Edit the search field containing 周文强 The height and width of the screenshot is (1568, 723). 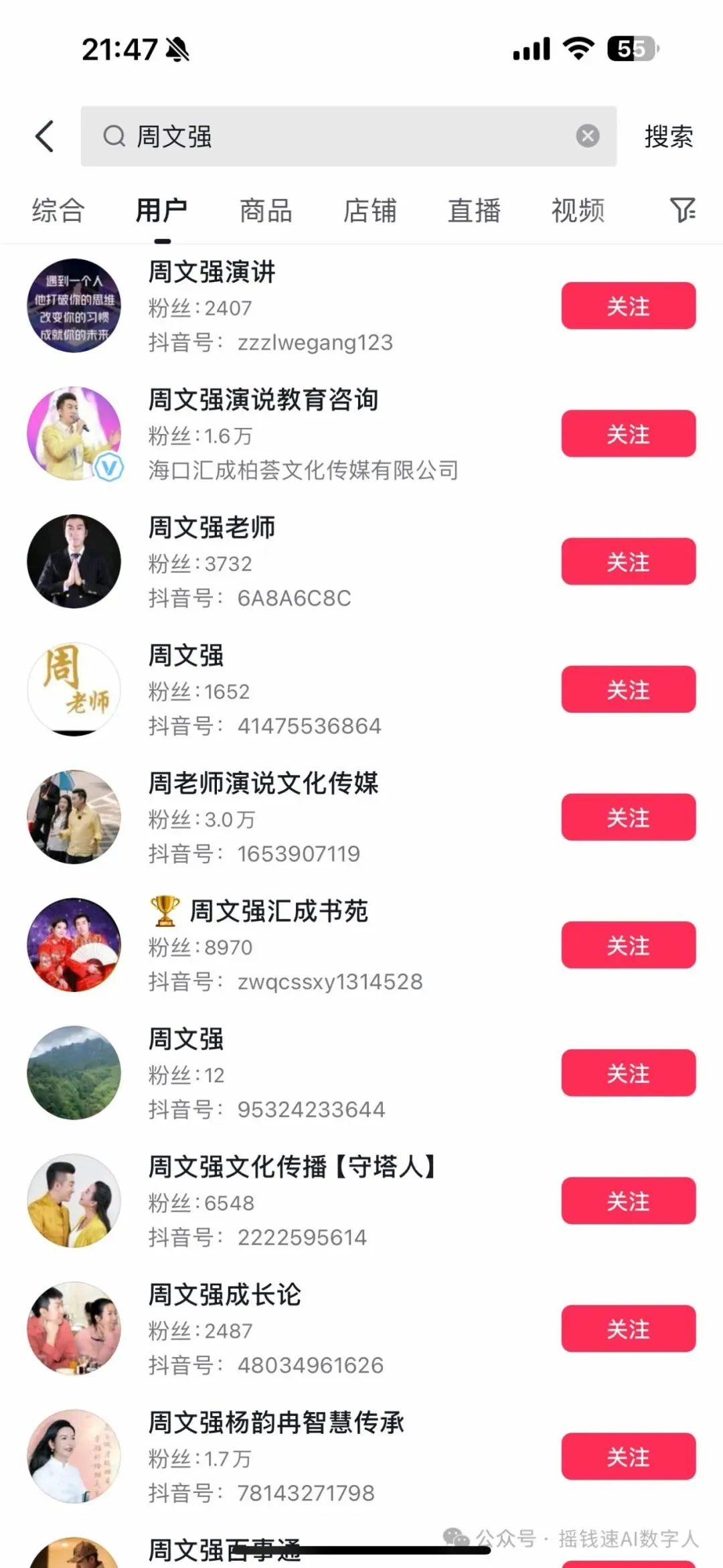coord(348,137)
